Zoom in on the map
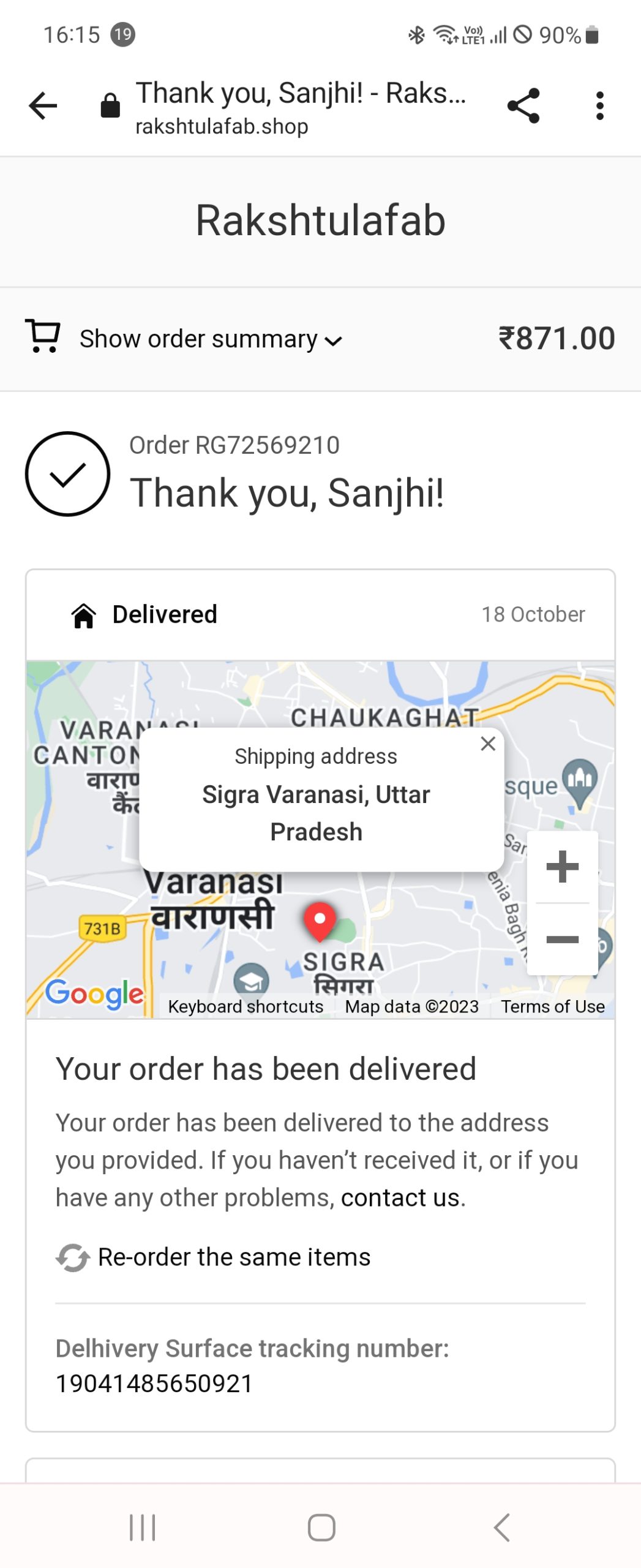641x1568 pixels. [x=562, y=866]
